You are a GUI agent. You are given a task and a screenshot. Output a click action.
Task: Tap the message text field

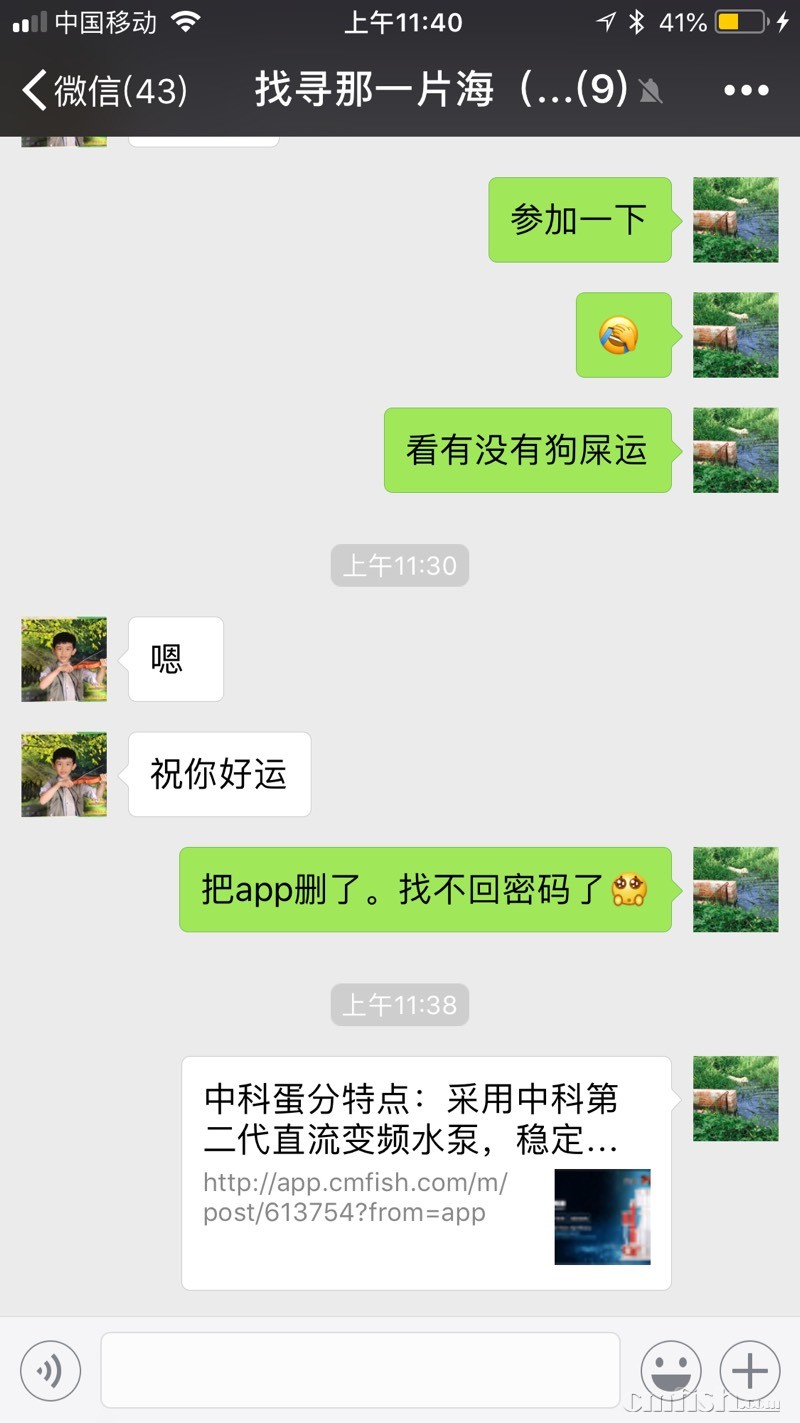[360, 1370]
